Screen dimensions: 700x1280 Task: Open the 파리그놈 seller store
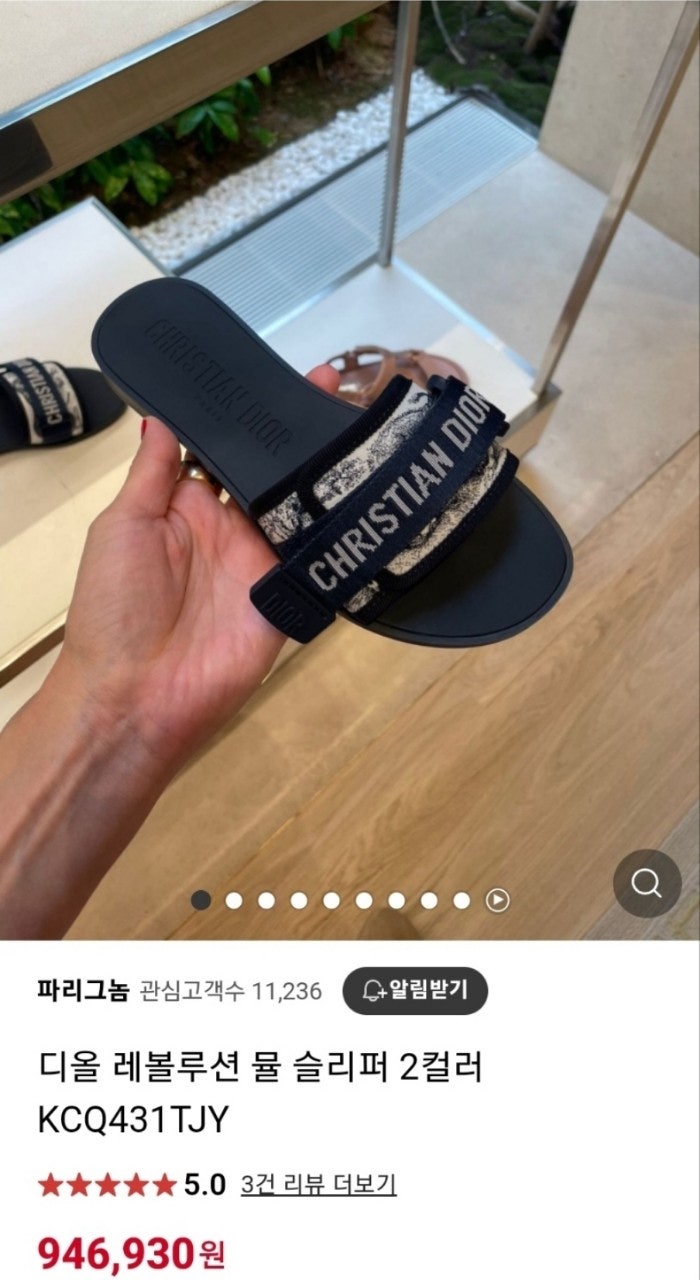click(x=83, y=991)
